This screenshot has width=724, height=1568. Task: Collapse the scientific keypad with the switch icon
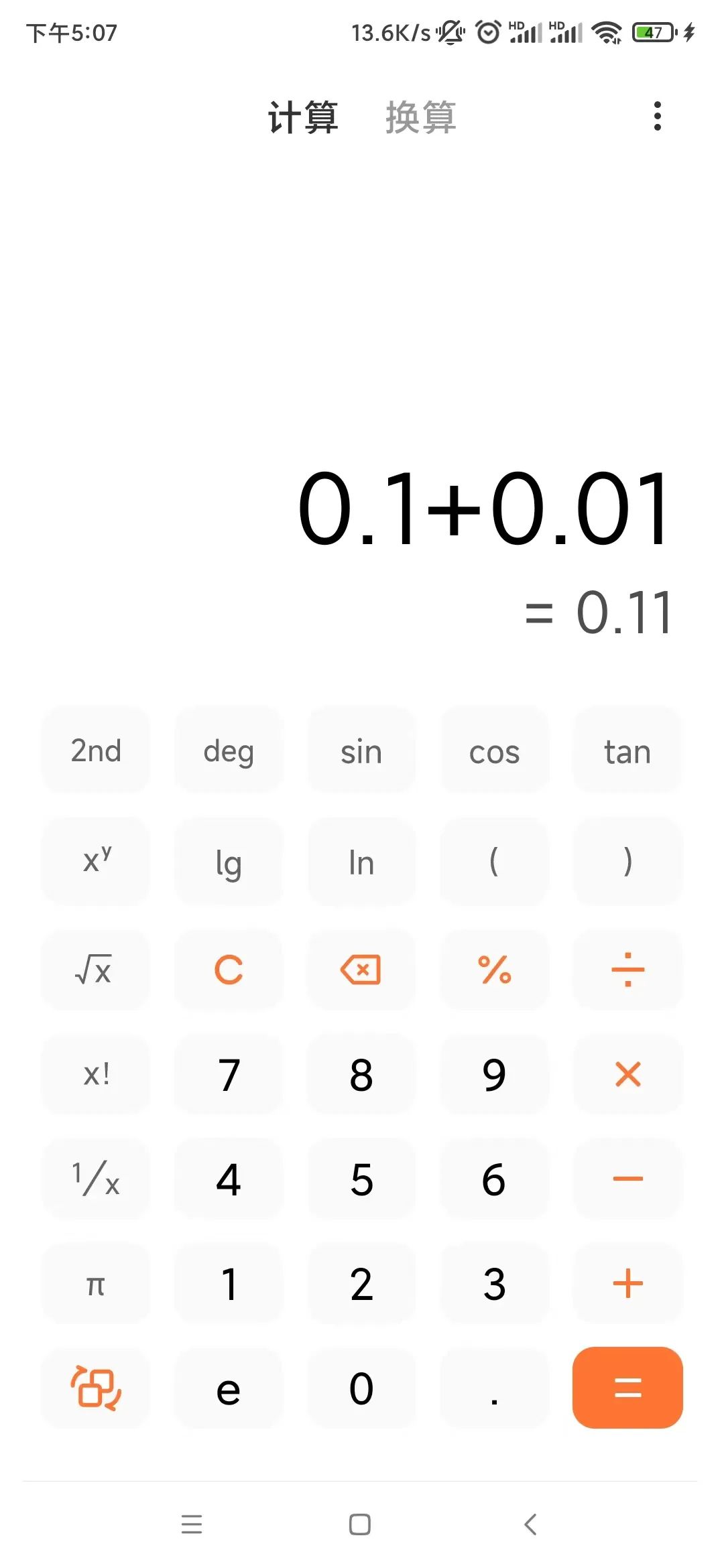[x=96, y=1388]
